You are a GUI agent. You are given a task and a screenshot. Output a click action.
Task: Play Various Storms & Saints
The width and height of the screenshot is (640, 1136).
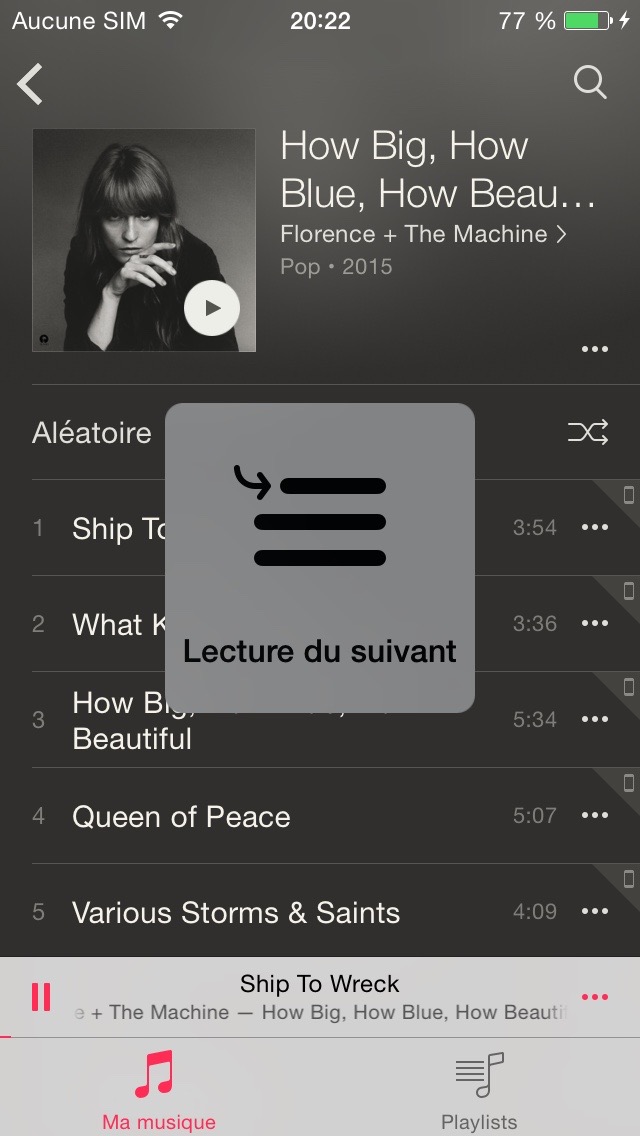(236, 912)
